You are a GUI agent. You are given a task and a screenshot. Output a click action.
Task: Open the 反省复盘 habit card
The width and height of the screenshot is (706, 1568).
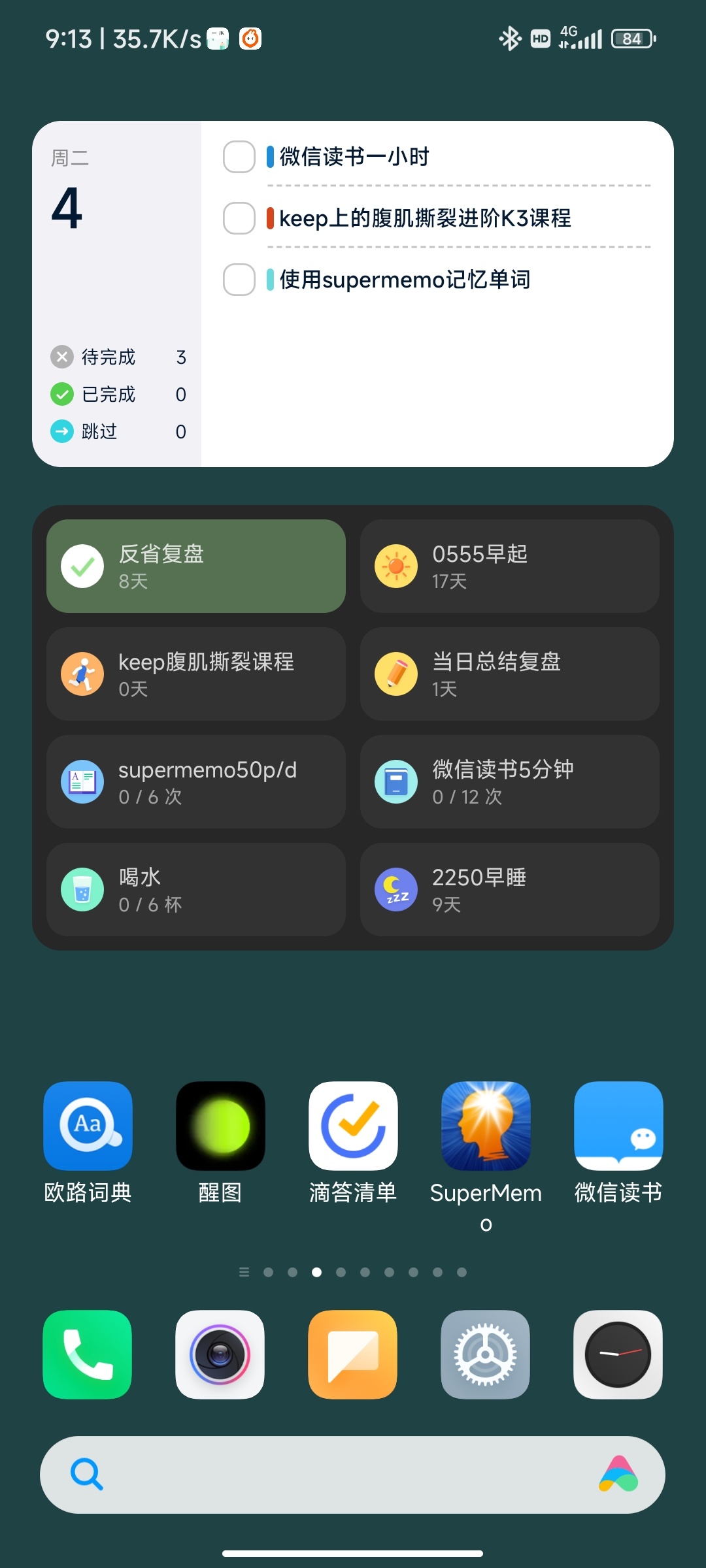point(195,566)
